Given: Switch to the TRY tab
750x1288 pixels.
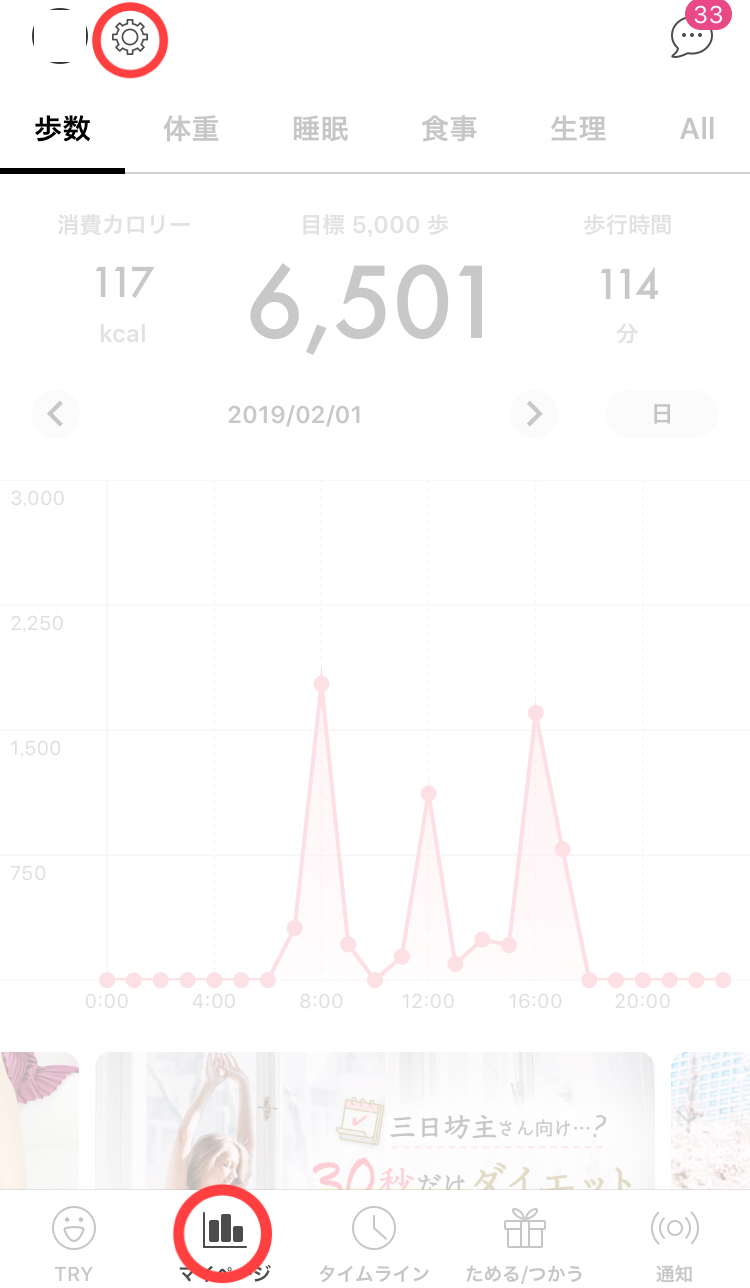Looking at the screenshot, I should (x=74, y=1243).
